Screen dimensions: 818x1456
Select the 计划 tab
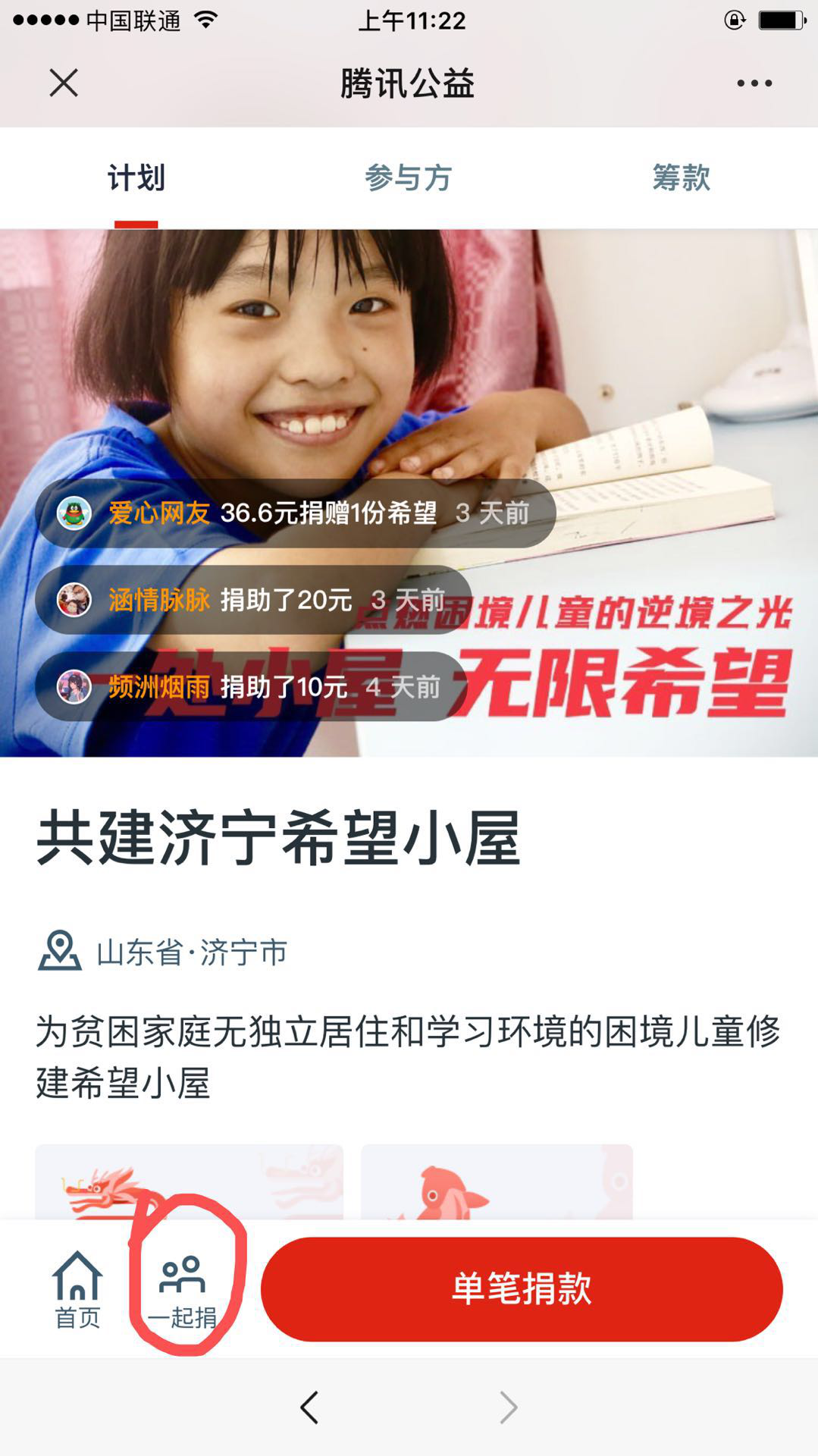tap(136, 177)
